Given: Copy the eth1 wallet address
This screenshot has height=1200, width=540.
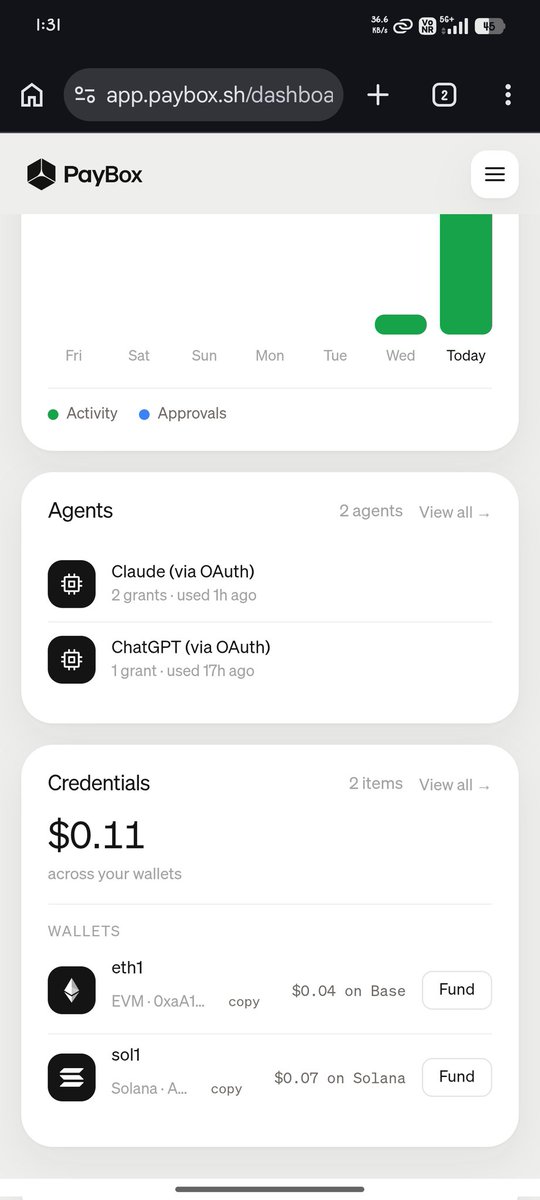Looking at the screenshot, I should (244, 1001).
